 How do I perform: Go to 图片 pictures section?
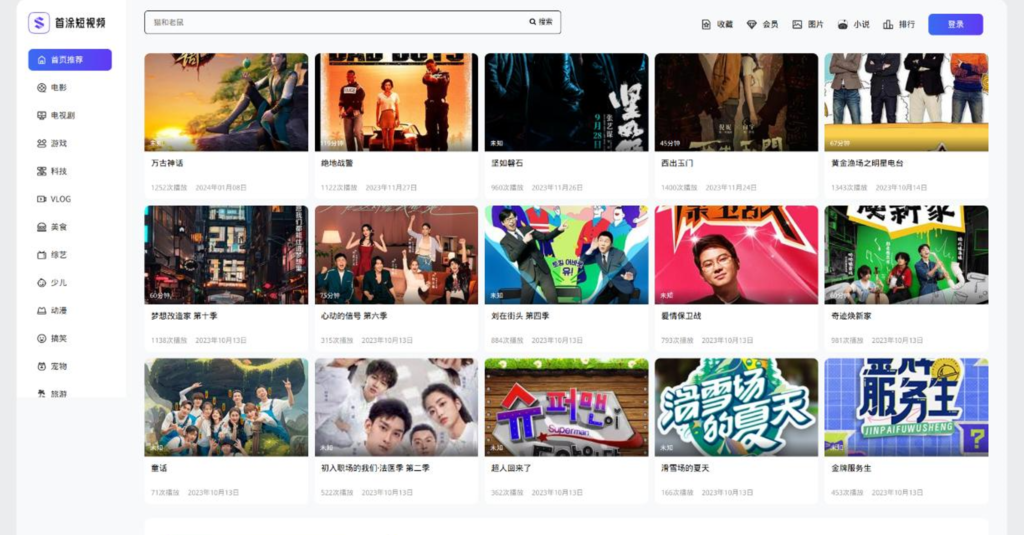click(808, 24)
